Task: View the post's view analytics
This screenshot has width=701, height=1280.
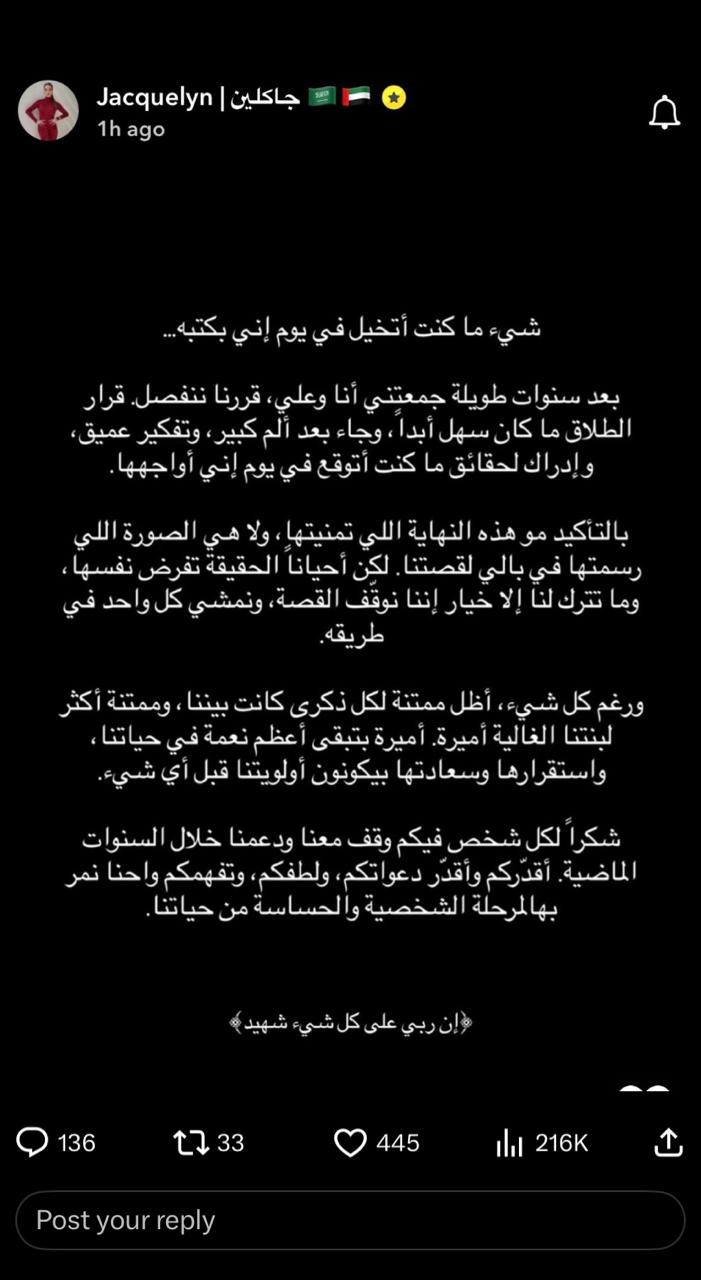Action: (x=510, y=1142)
